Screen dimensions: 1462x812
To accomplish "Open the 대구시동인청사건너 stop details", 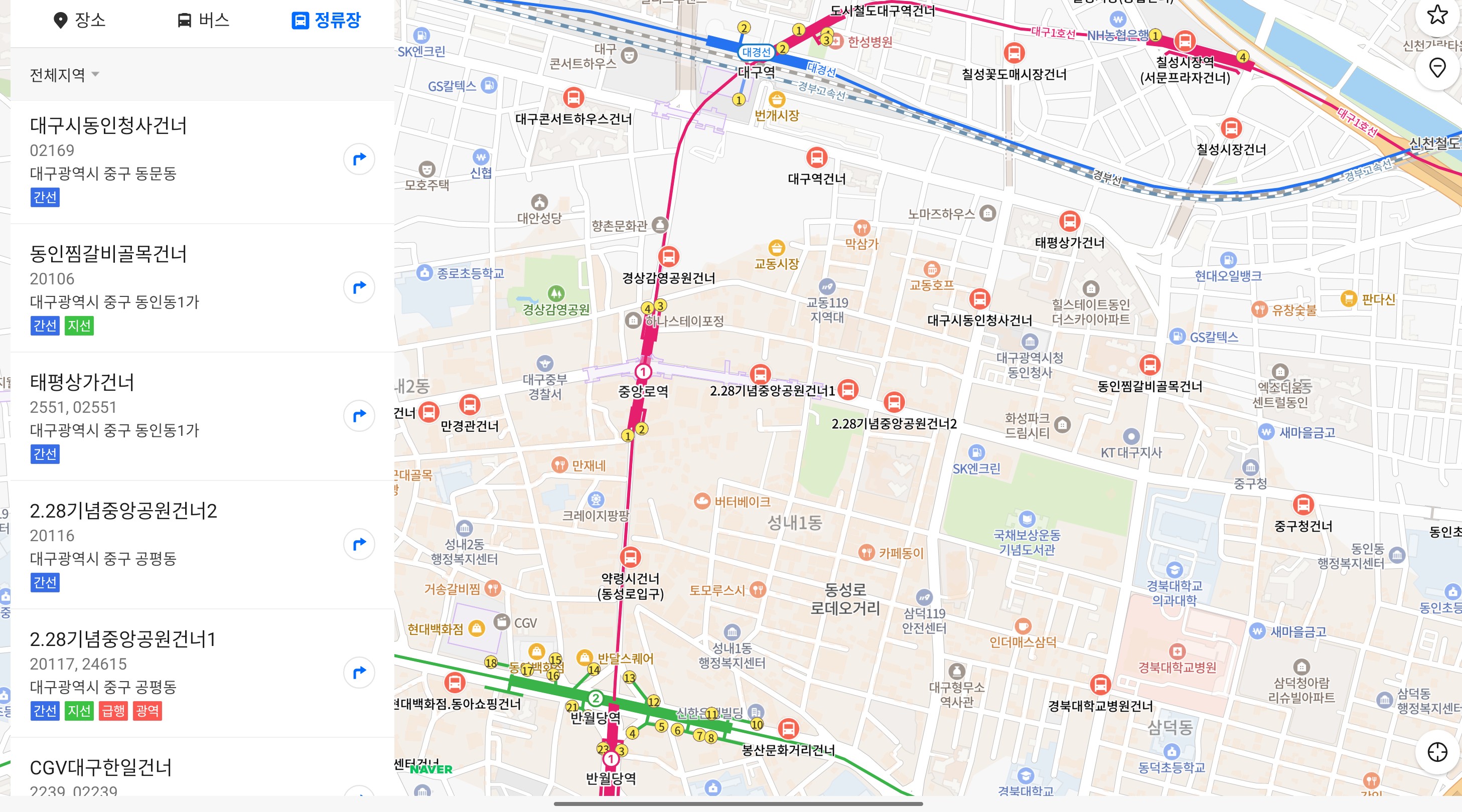I will click(x=108, y=125).
